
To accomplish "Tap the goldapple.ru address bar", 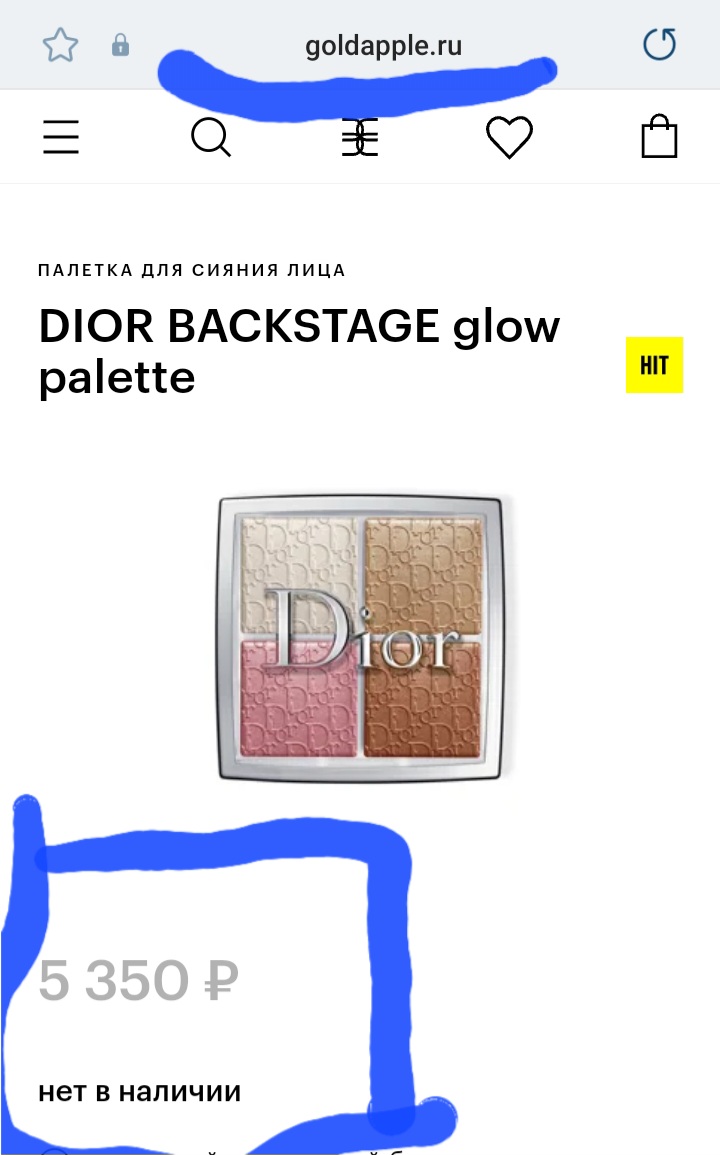I will 383,46.
